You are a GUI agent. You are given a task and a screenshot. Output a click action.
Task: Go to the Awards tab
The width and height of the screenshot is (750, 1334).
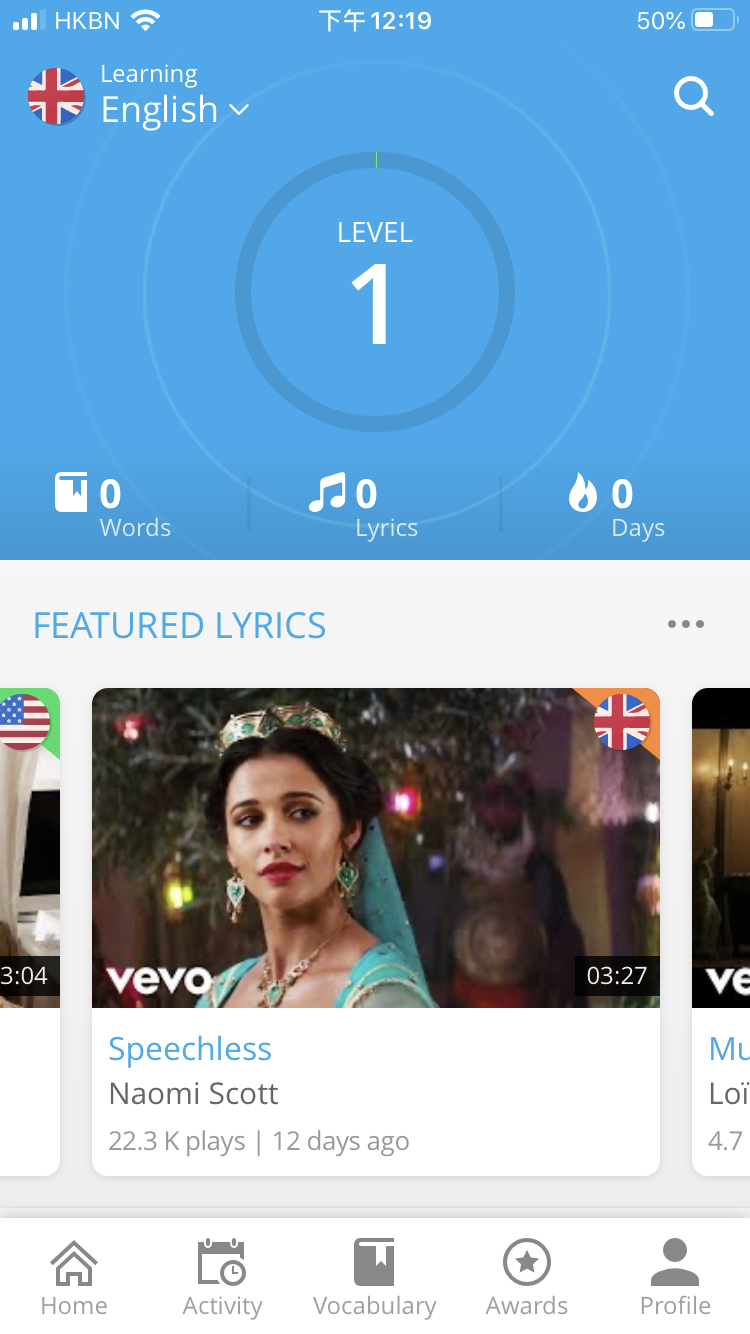pyautogui.click(x=527, y=1277)
